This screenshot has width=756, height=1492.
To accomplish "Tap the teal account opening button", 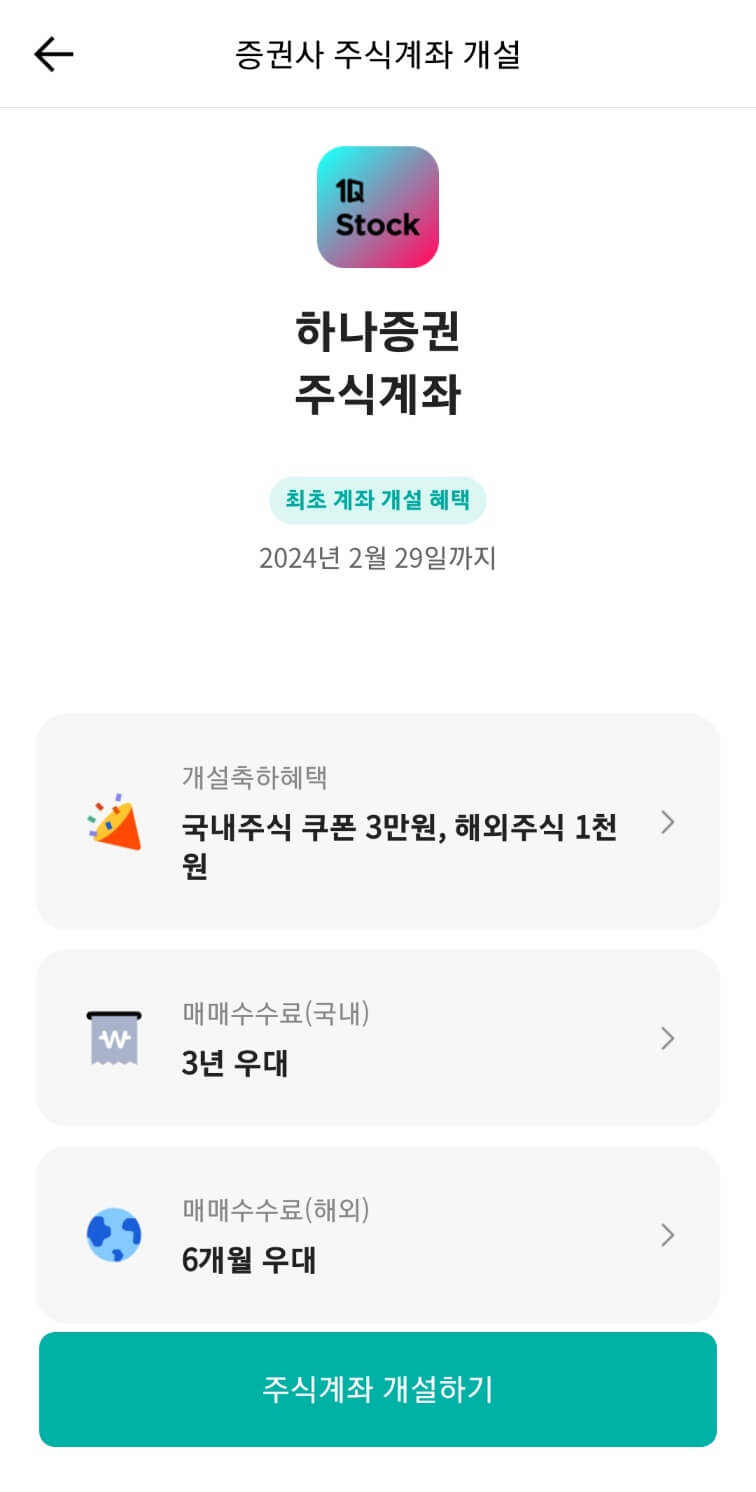I will (377, 1388).
